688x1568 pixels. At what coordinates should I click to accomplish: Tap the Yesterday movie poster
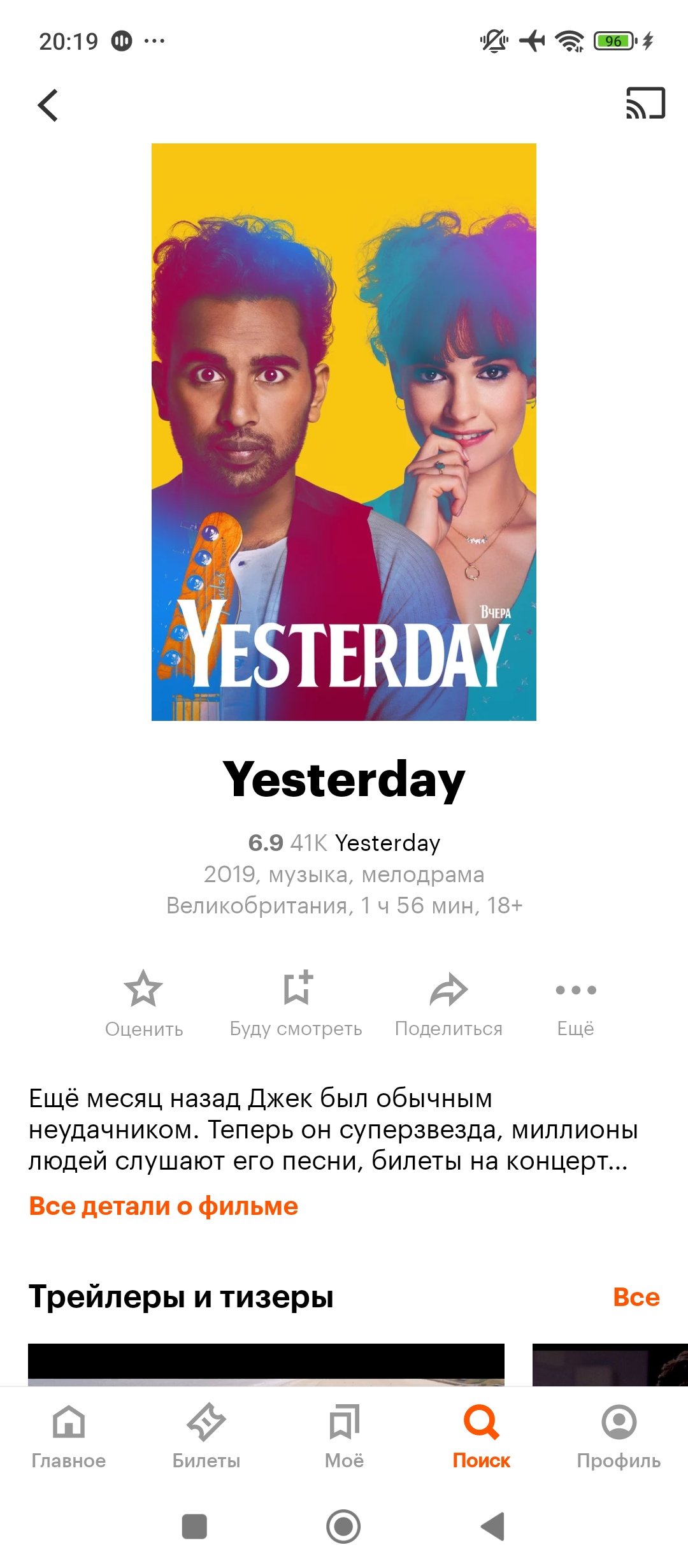(x=344, y=432)
